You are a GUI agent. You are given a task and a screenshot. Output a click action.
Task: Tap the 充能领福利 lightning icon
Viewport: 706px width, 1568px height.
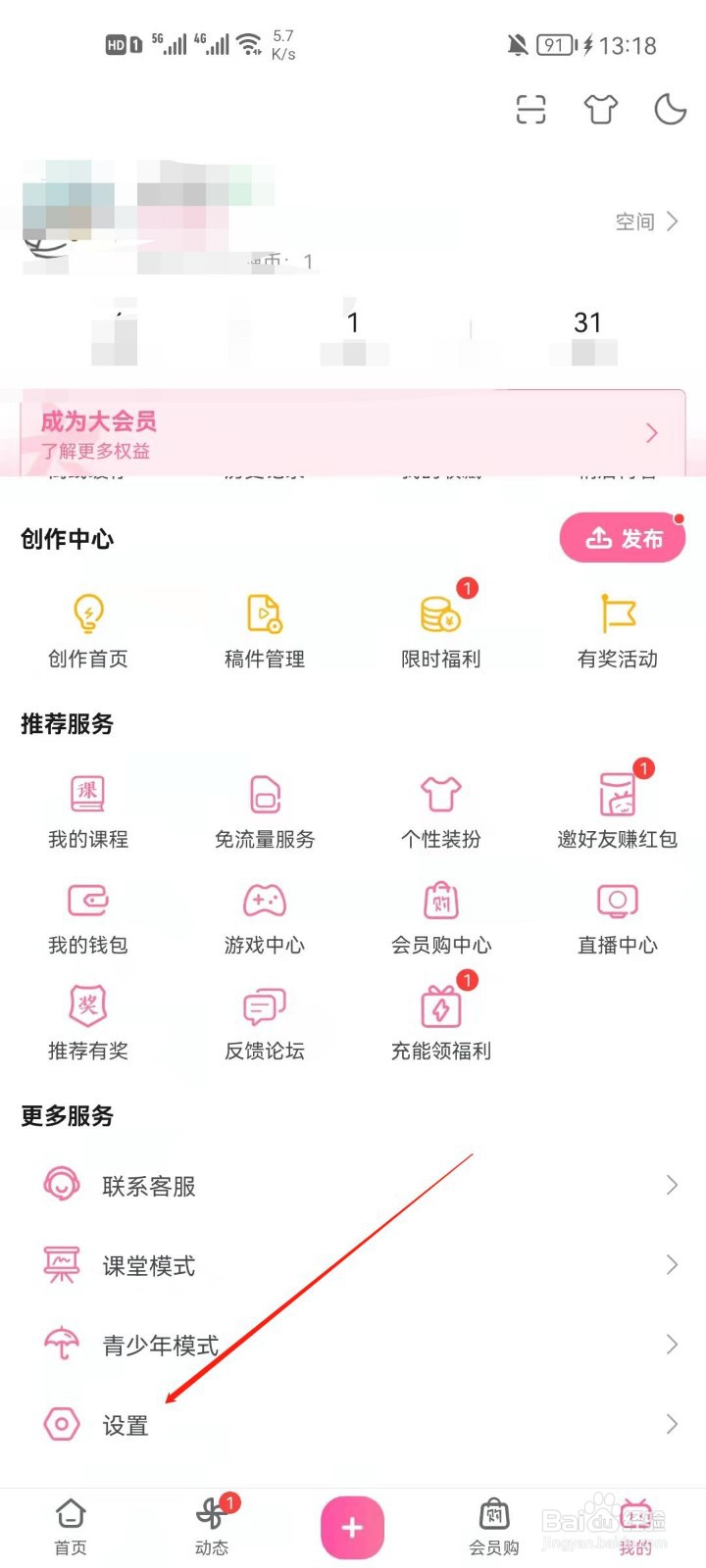(x=440, y=1007)
